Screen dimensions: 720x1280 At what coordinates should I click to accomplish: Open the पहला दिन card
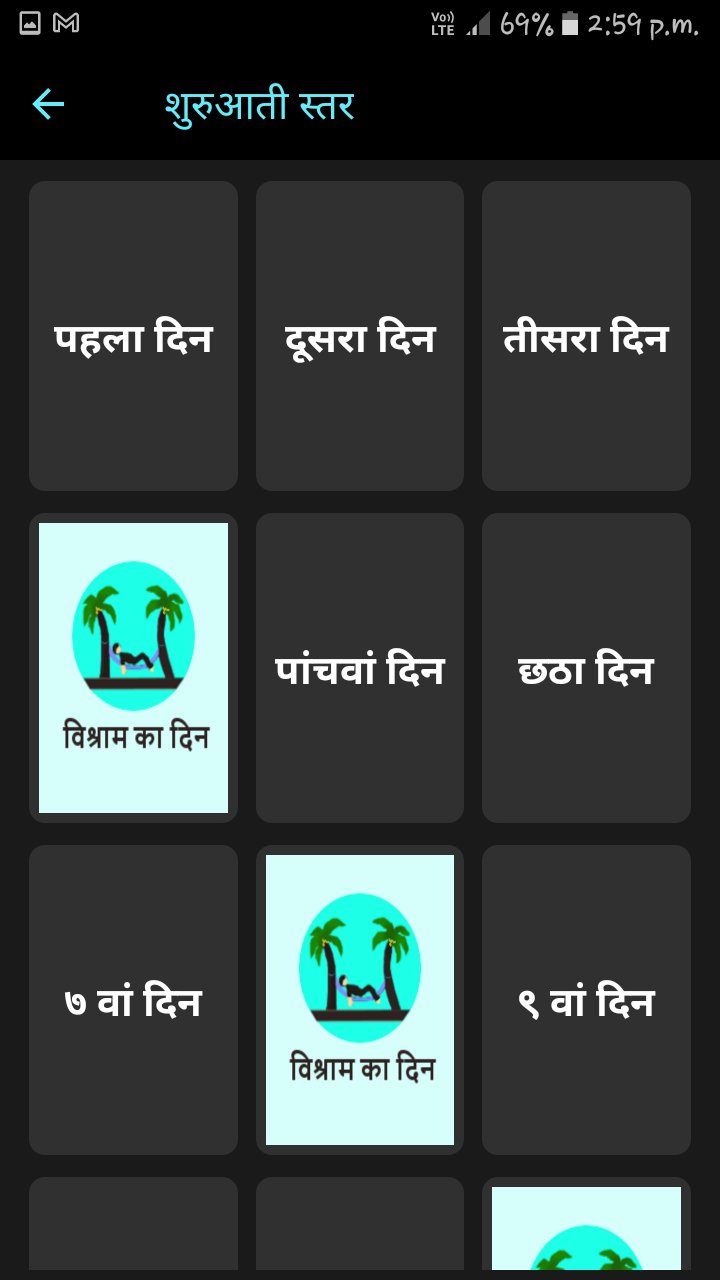133,336
